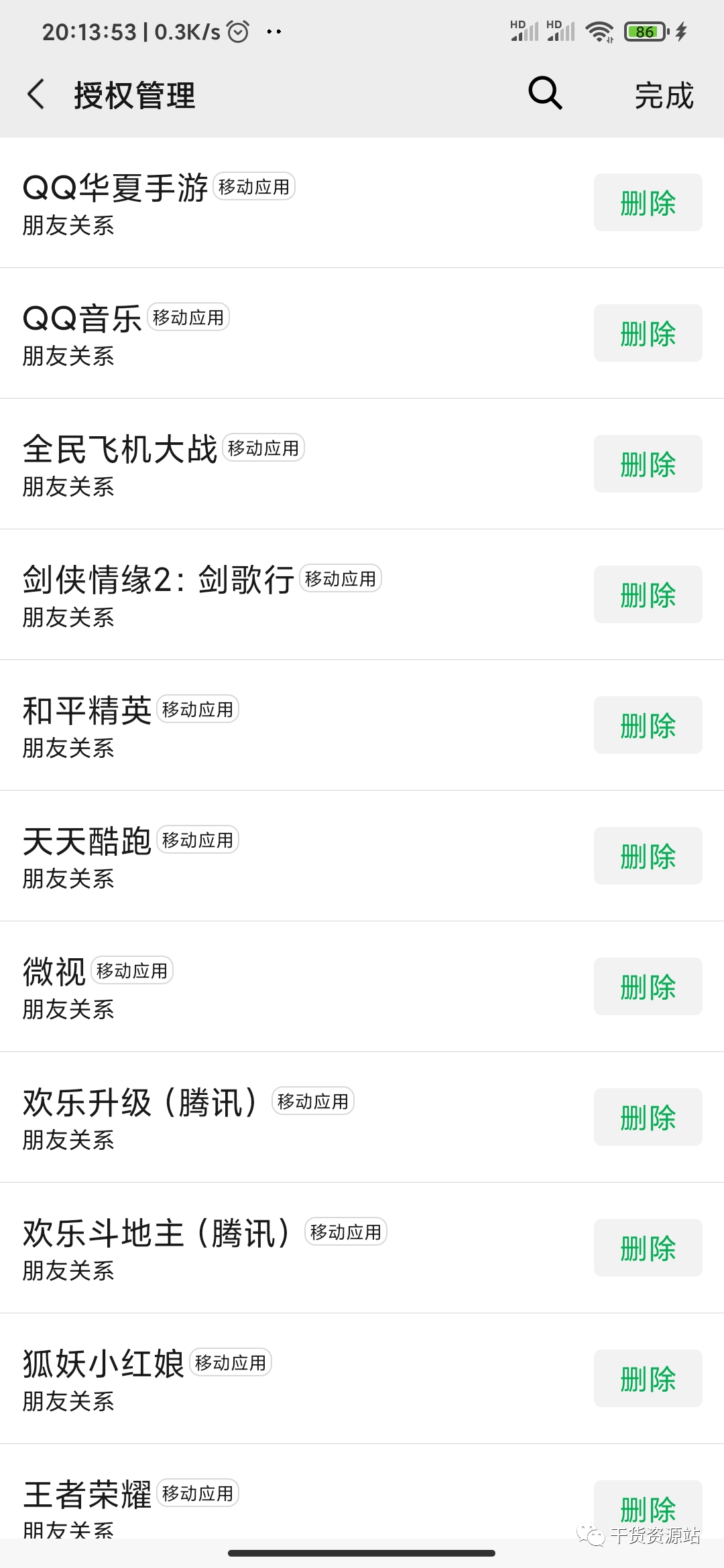Delete 微视 authorization
The height and width of the screenshot is (1568, 724).
coord(648,986)
